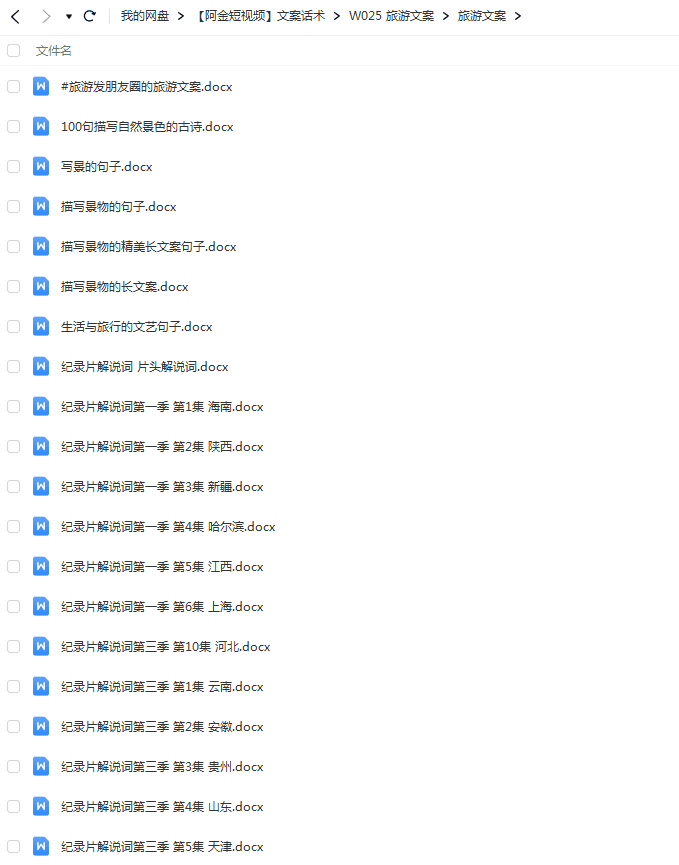Viewport: 679px width, 865px height.
Task: Refresh the file list
Action: point(90,16)
